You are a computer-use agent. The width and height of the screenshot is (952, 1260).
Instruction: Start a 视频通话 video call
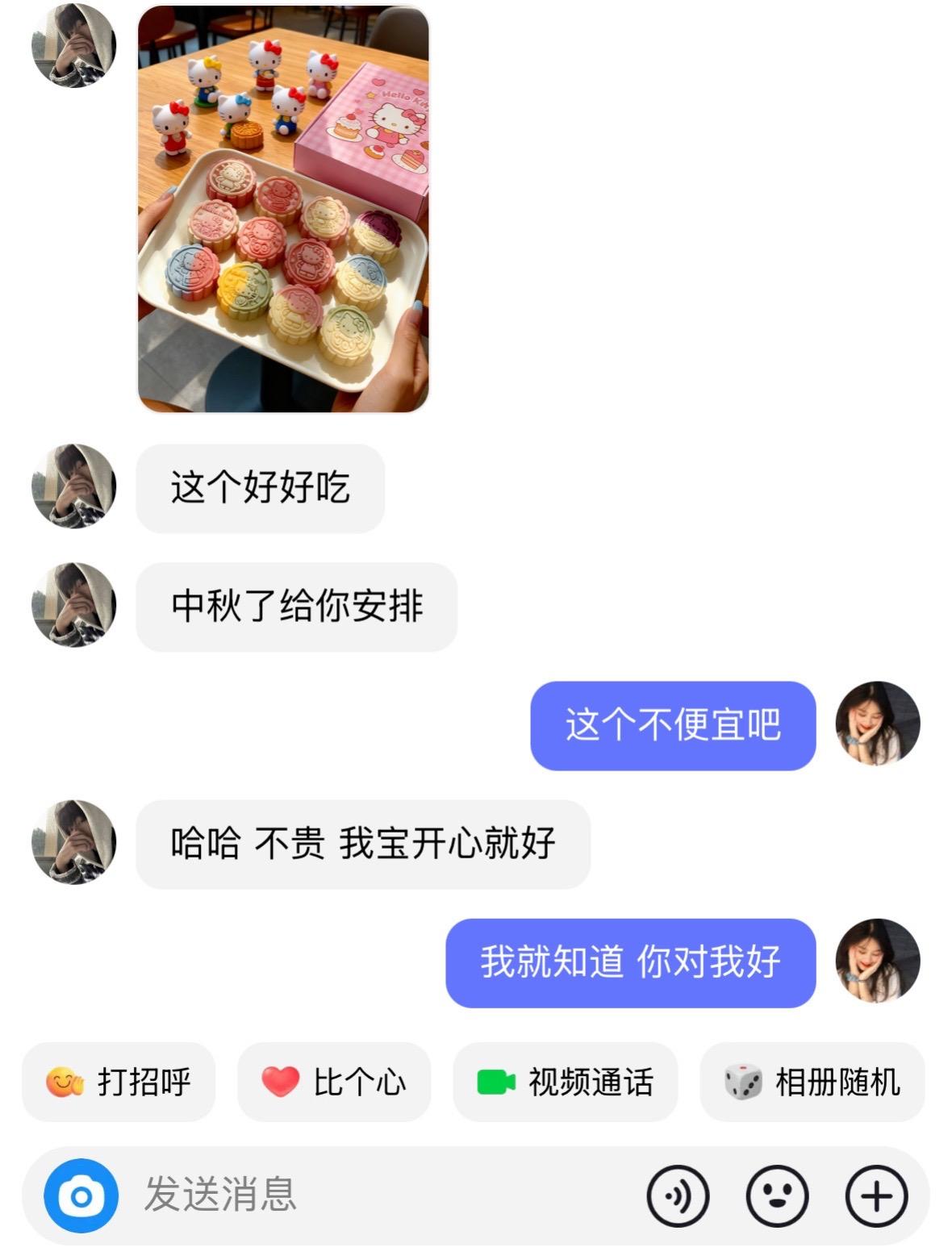click(x=565, y=1082)
